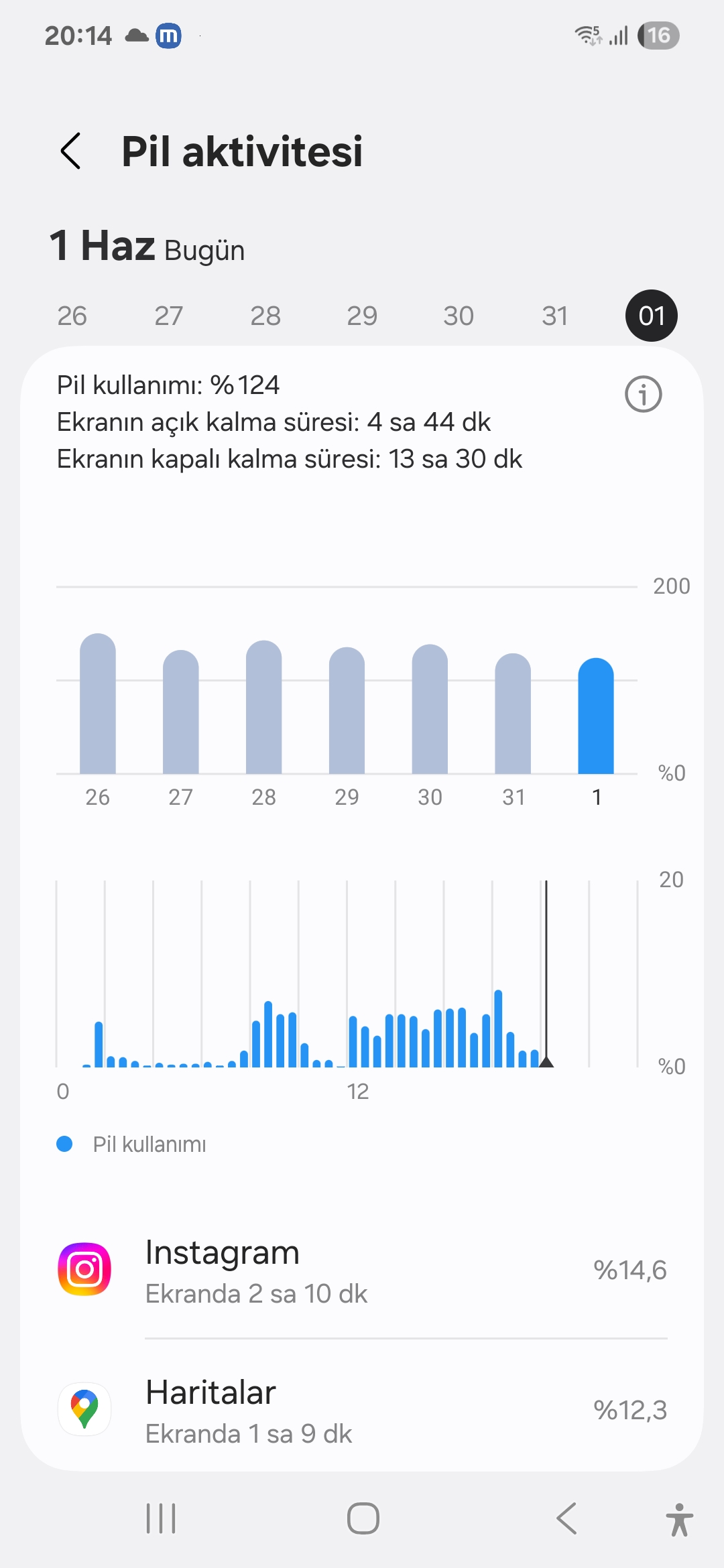Open the battery usage info icon

click(x=643, y=394)
